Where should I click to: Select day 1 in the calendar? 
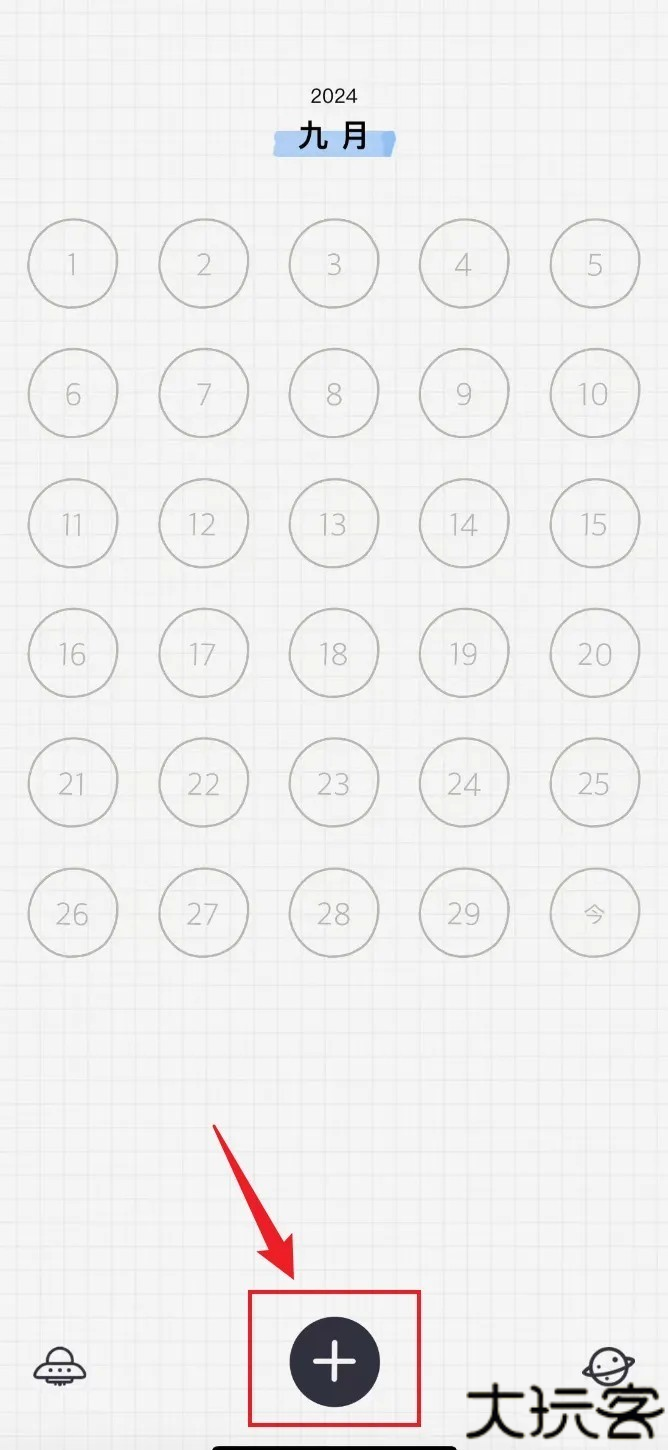pos(73,264)
